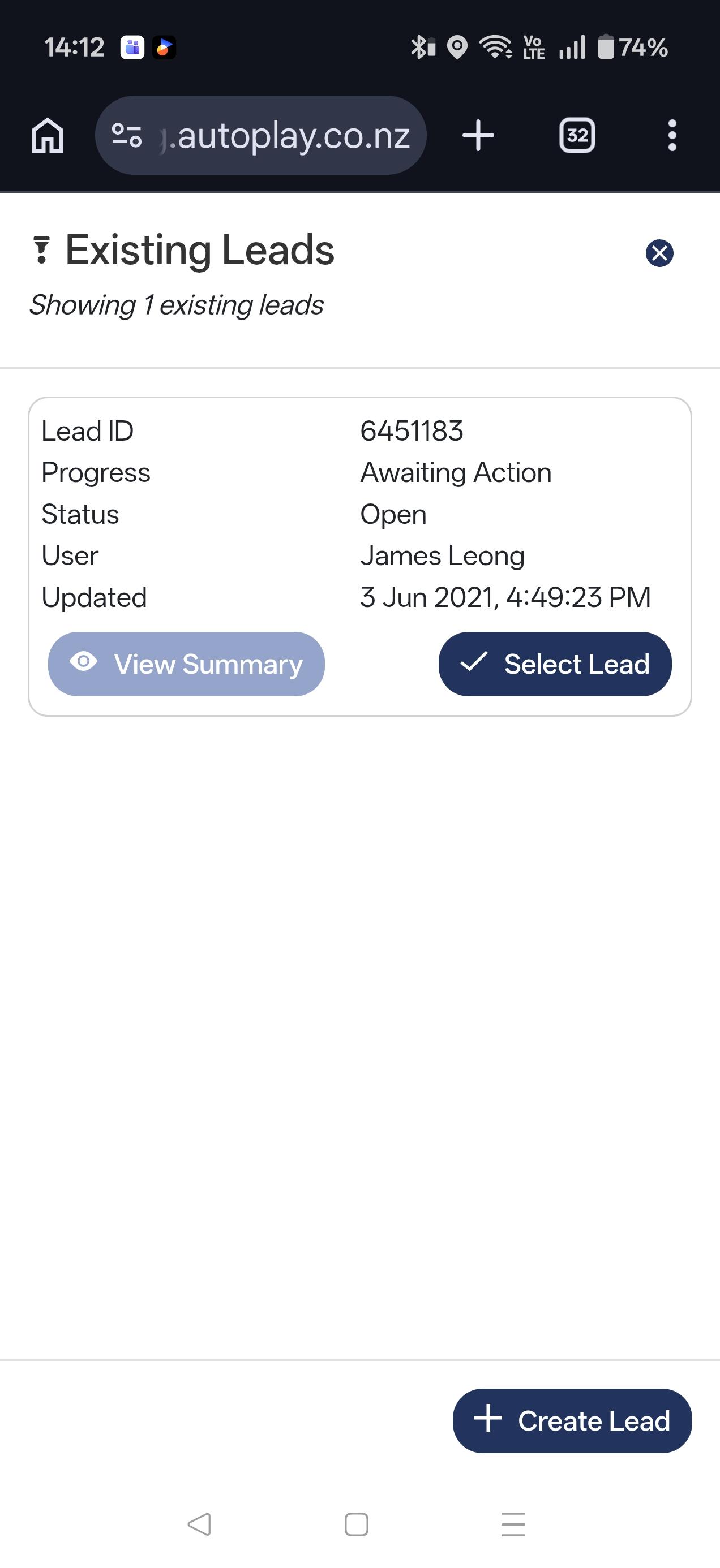Open the browser overflow menu
Viewport: 720px width, 1568px height.
672,135
